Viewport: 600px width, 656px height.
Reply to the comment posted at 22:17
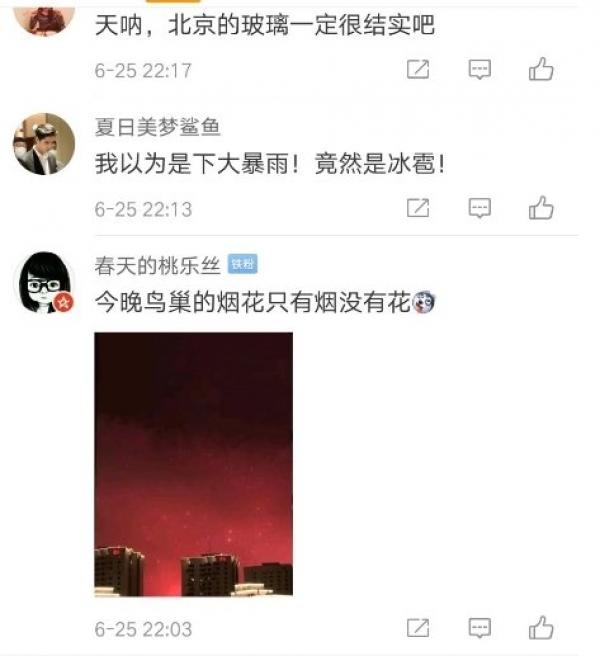480,69
